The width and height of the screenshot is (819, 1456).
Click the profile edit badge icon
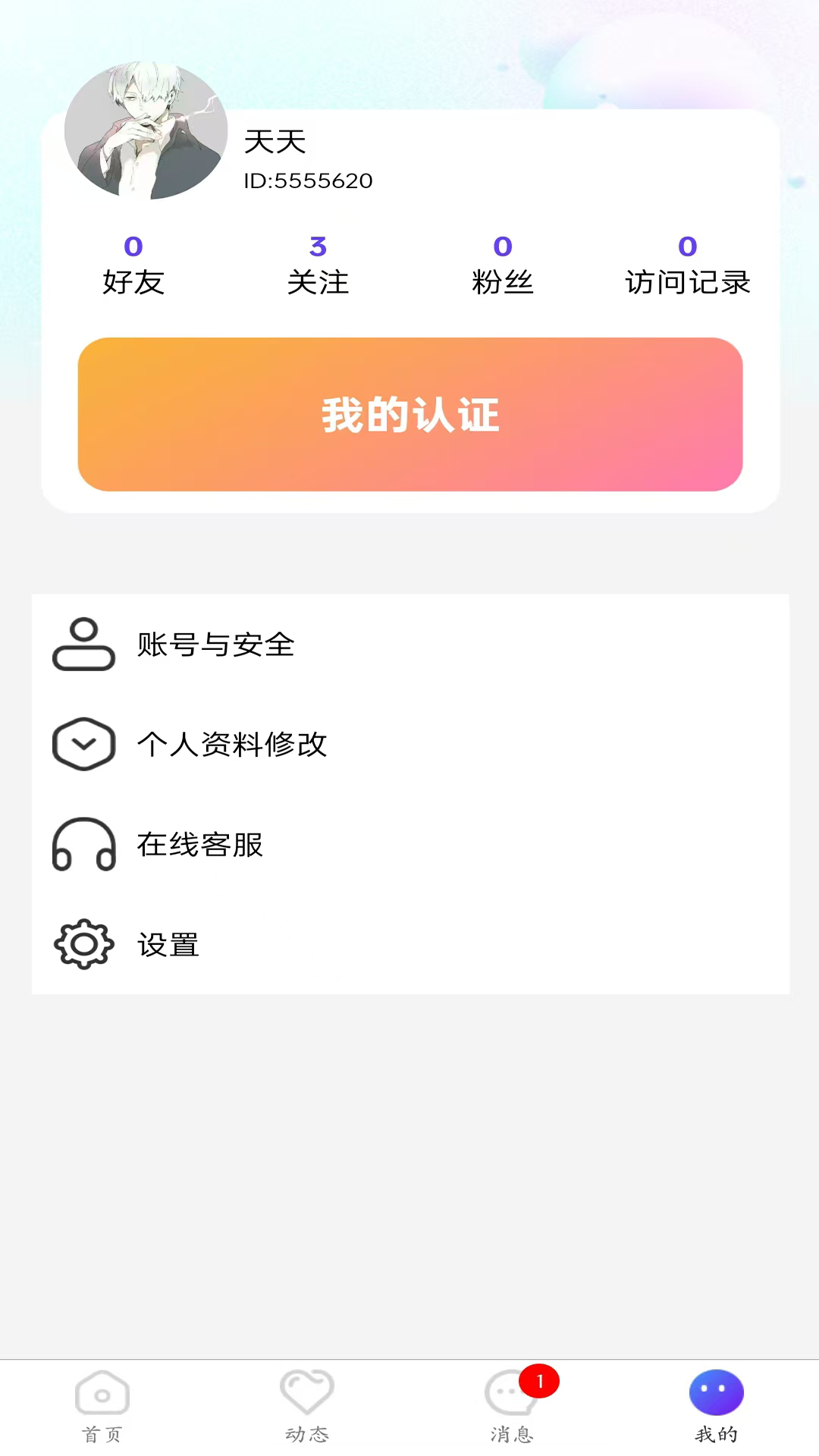pyautogui.click(x=83, y=745)
